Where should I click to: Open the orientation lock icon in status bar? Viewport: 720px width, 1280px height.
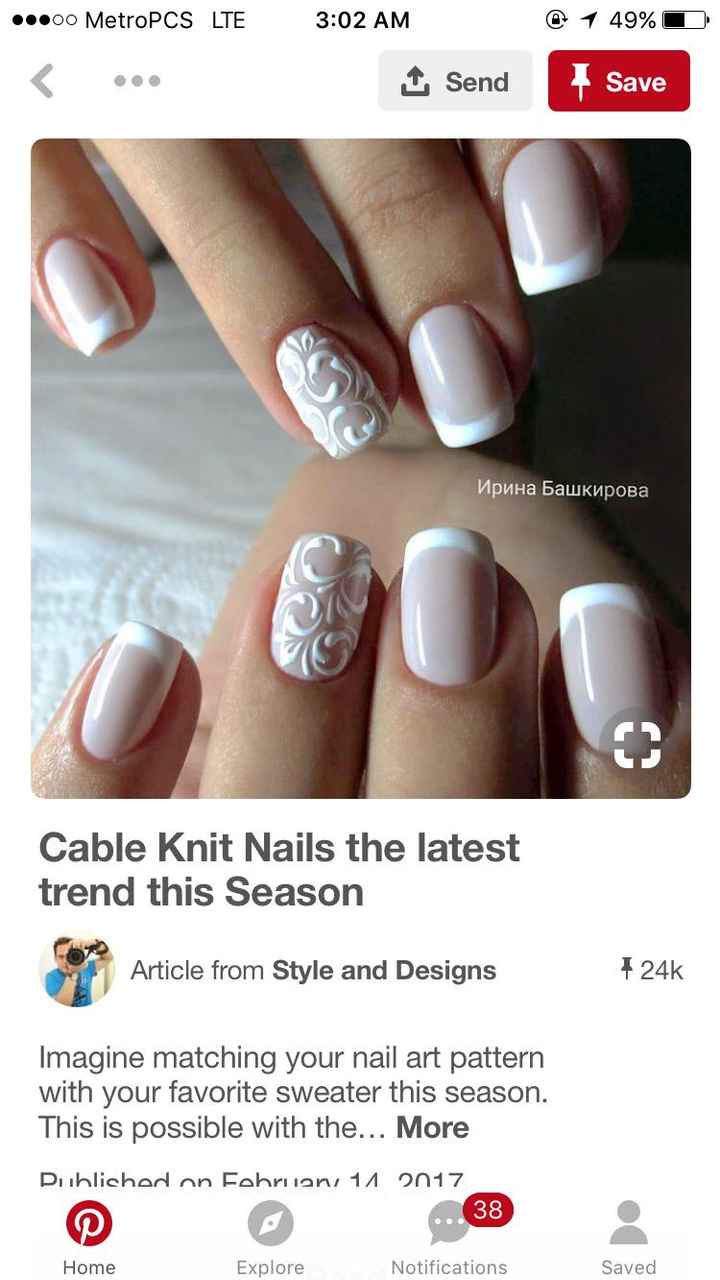(x=556, y=18)
